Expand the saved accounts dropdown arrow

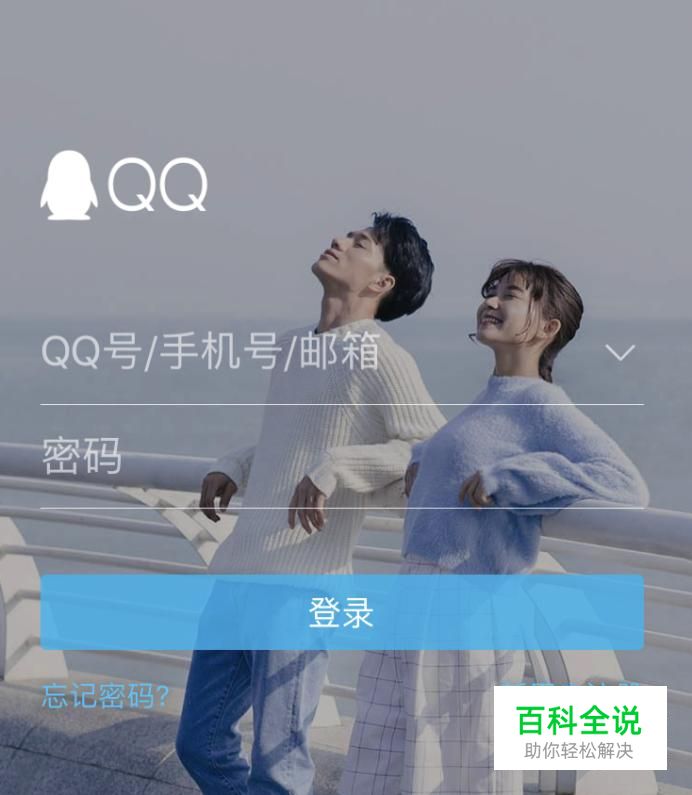pyautogui.click(x=620, y=352)
